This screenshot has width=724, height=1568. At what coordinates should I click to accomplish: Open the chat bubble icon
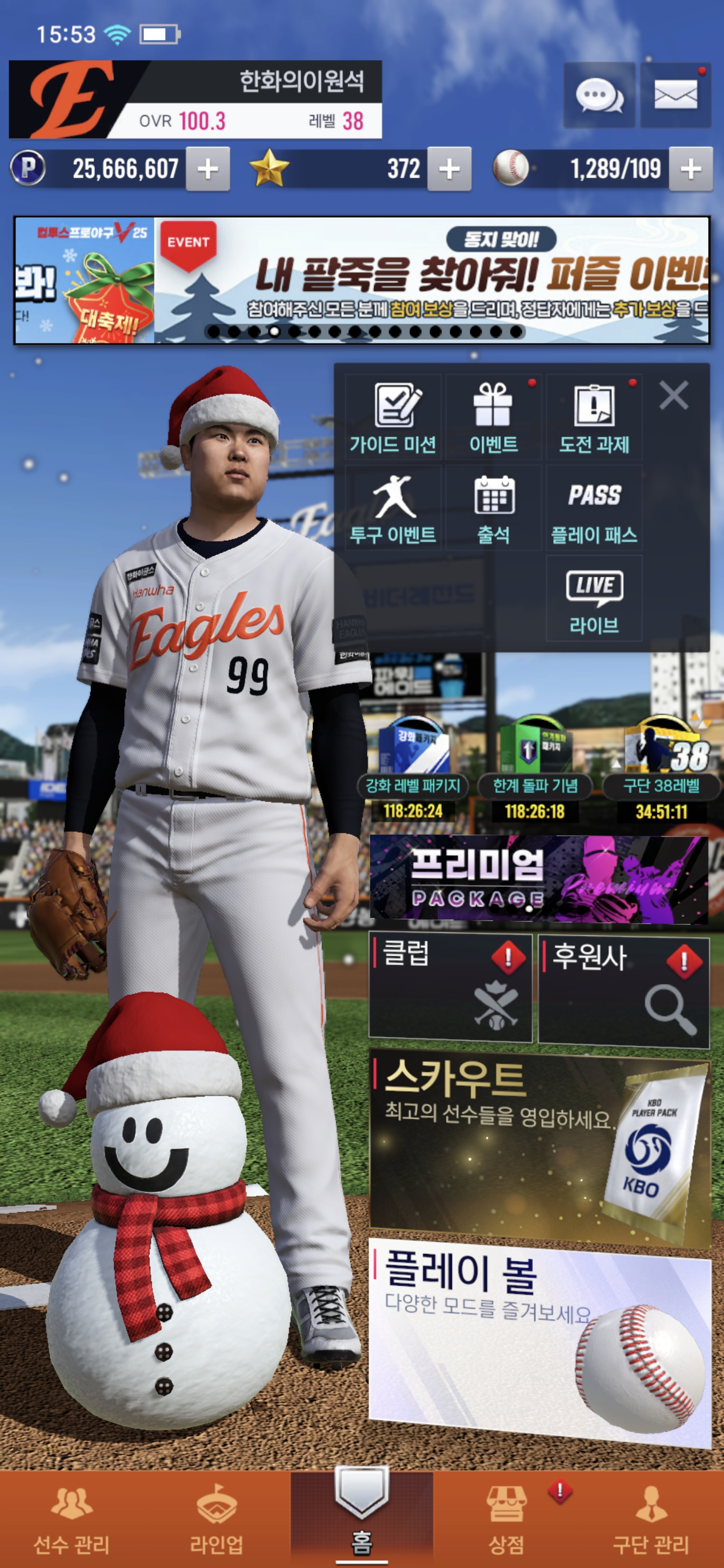[599, 95]
